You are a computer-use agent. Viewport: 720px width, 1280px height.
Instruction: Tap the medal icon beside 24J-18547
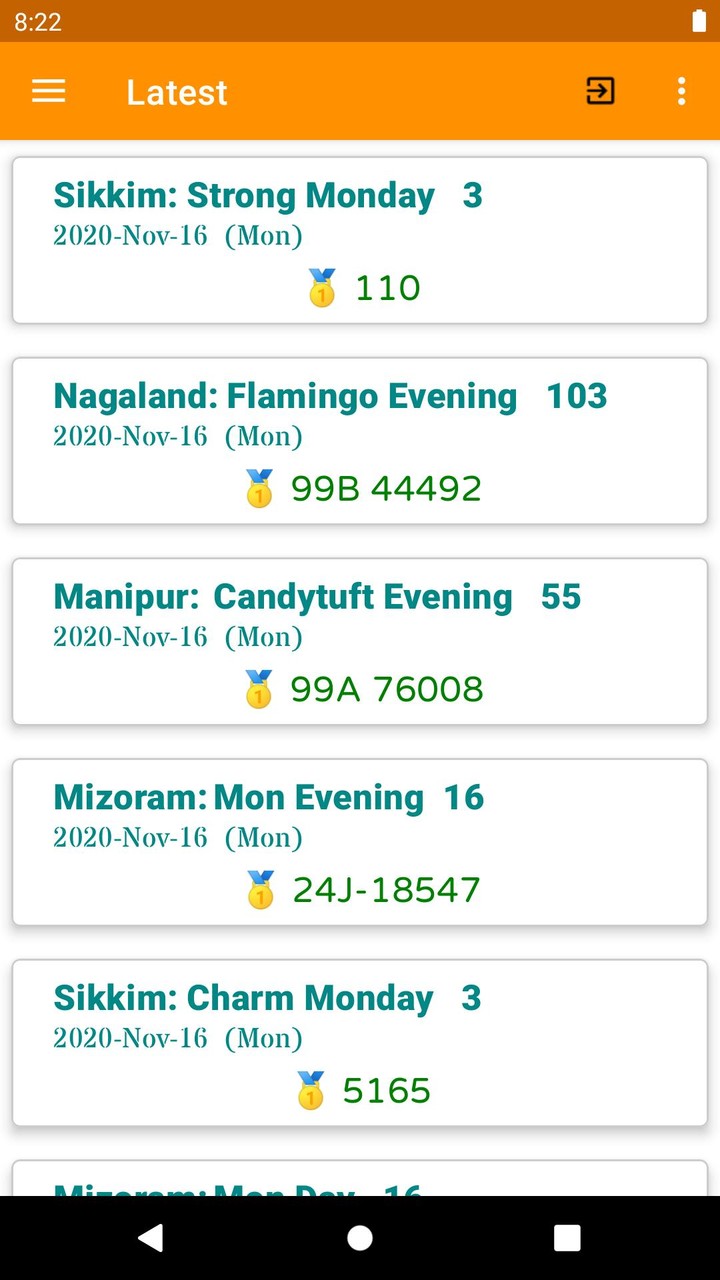pos(259,888)
